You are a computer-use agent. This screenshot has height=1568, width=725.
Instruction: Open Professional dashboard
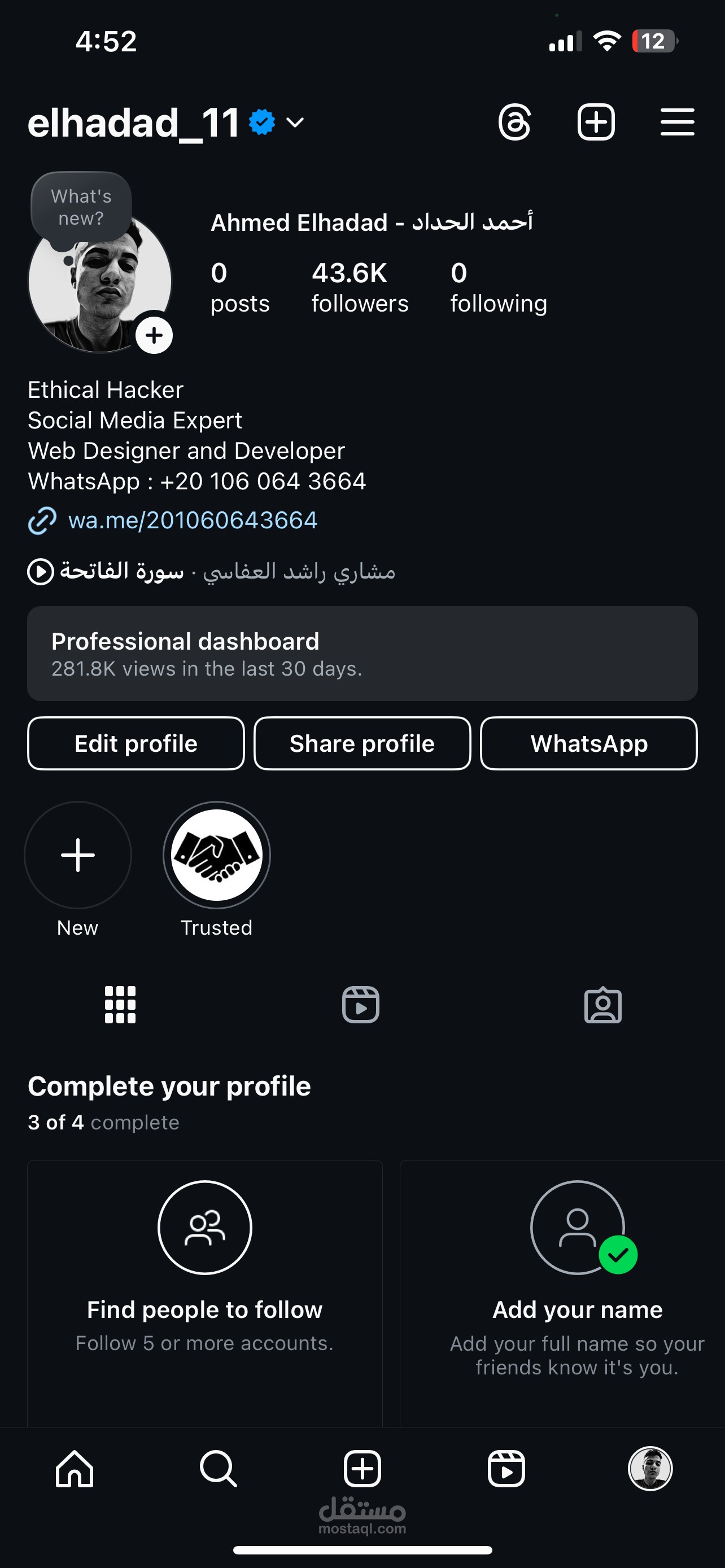[362, 653]
